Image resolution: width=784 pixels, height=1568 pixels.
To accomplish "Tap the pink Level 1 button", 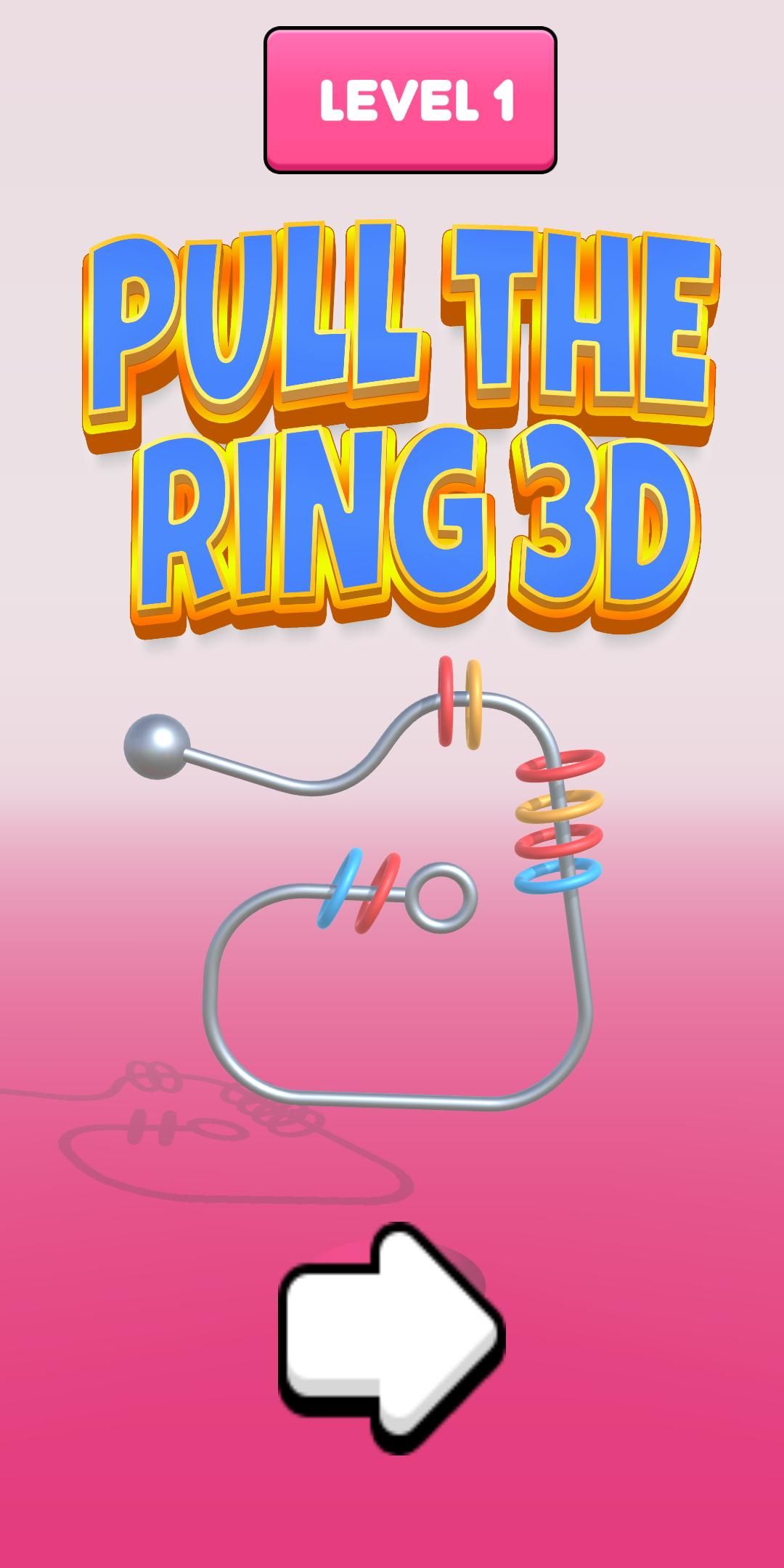I will [410, 100].
